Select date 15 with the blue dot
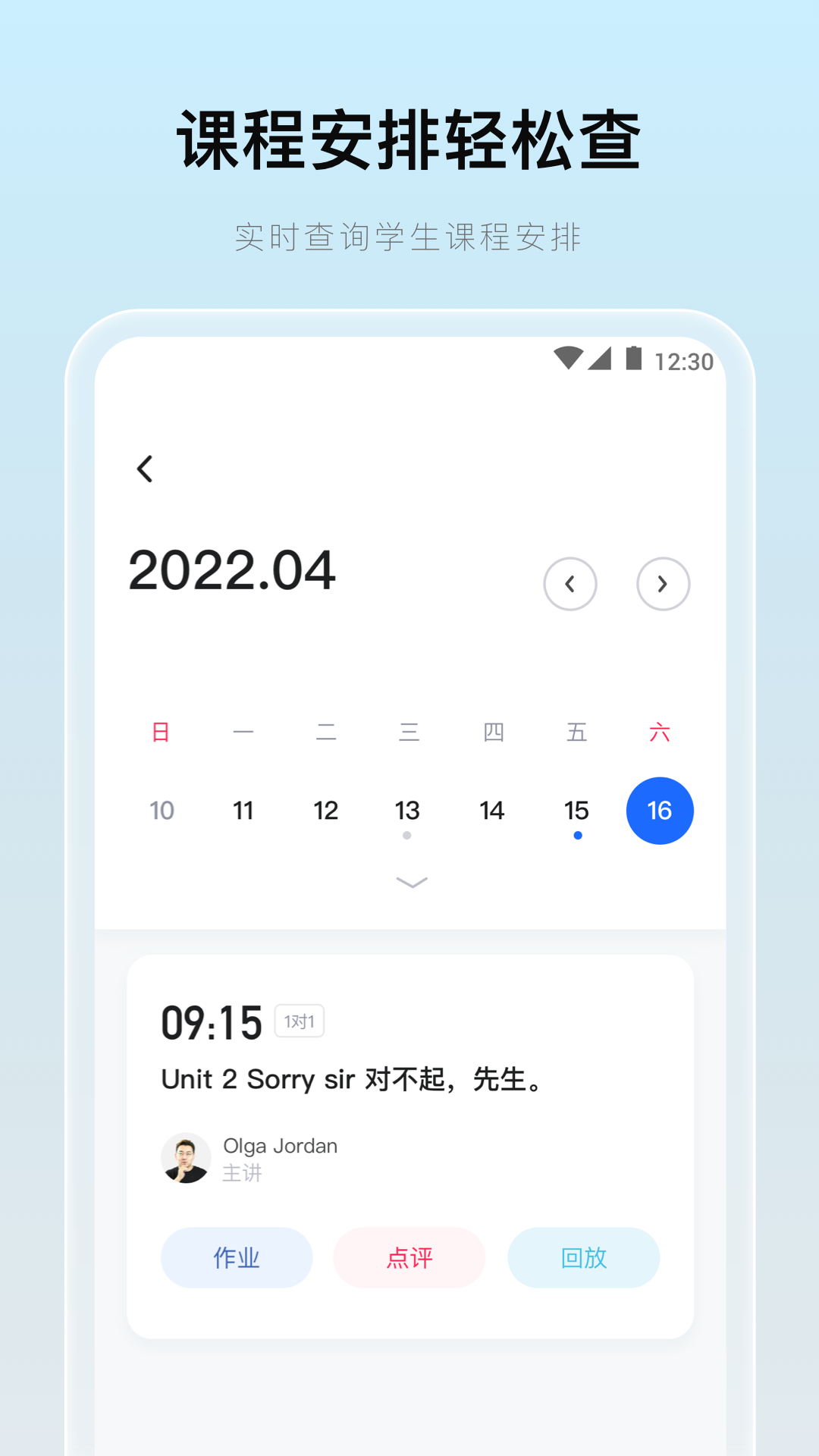819x1456 pixels. pos(576,810)
